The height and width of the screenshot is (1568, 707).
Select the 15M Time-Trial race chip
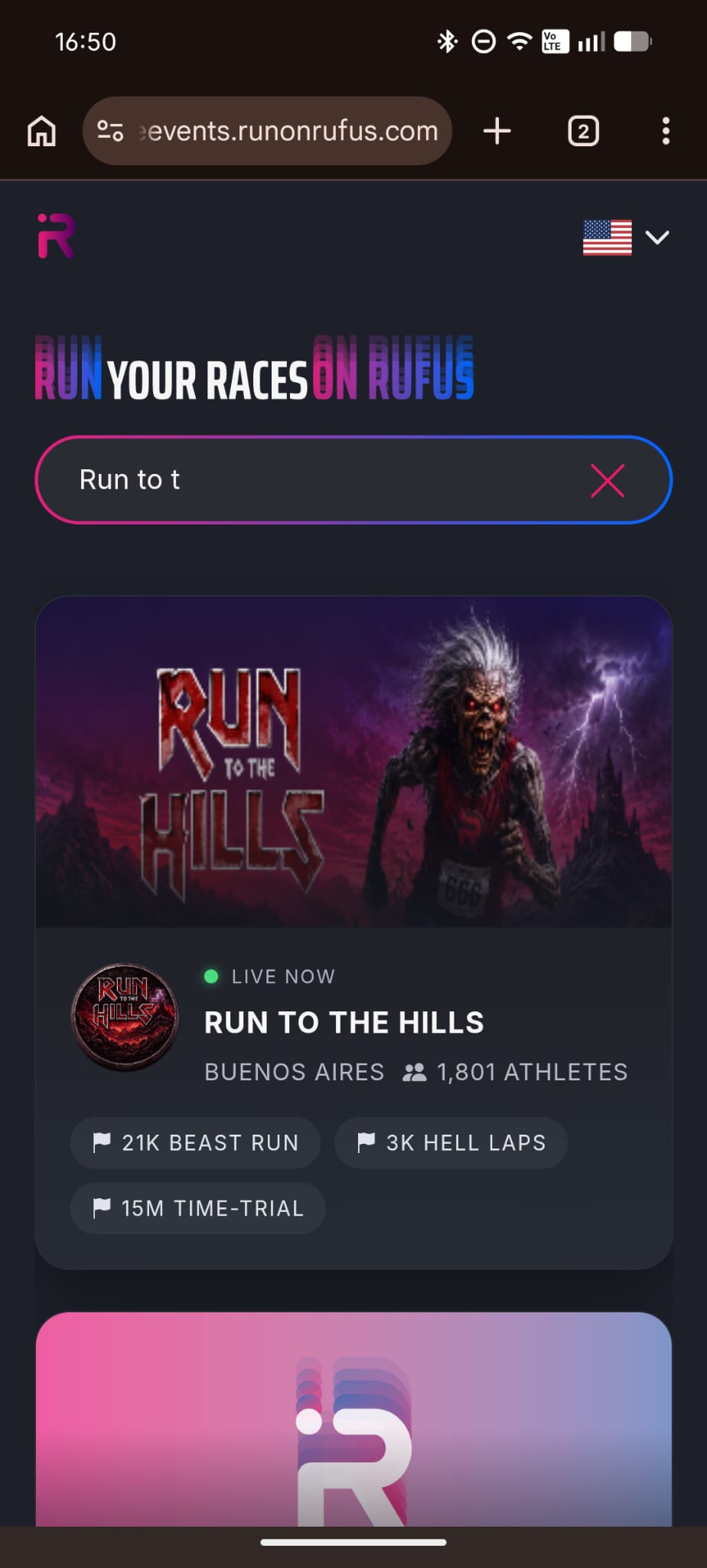point(197,1208)
